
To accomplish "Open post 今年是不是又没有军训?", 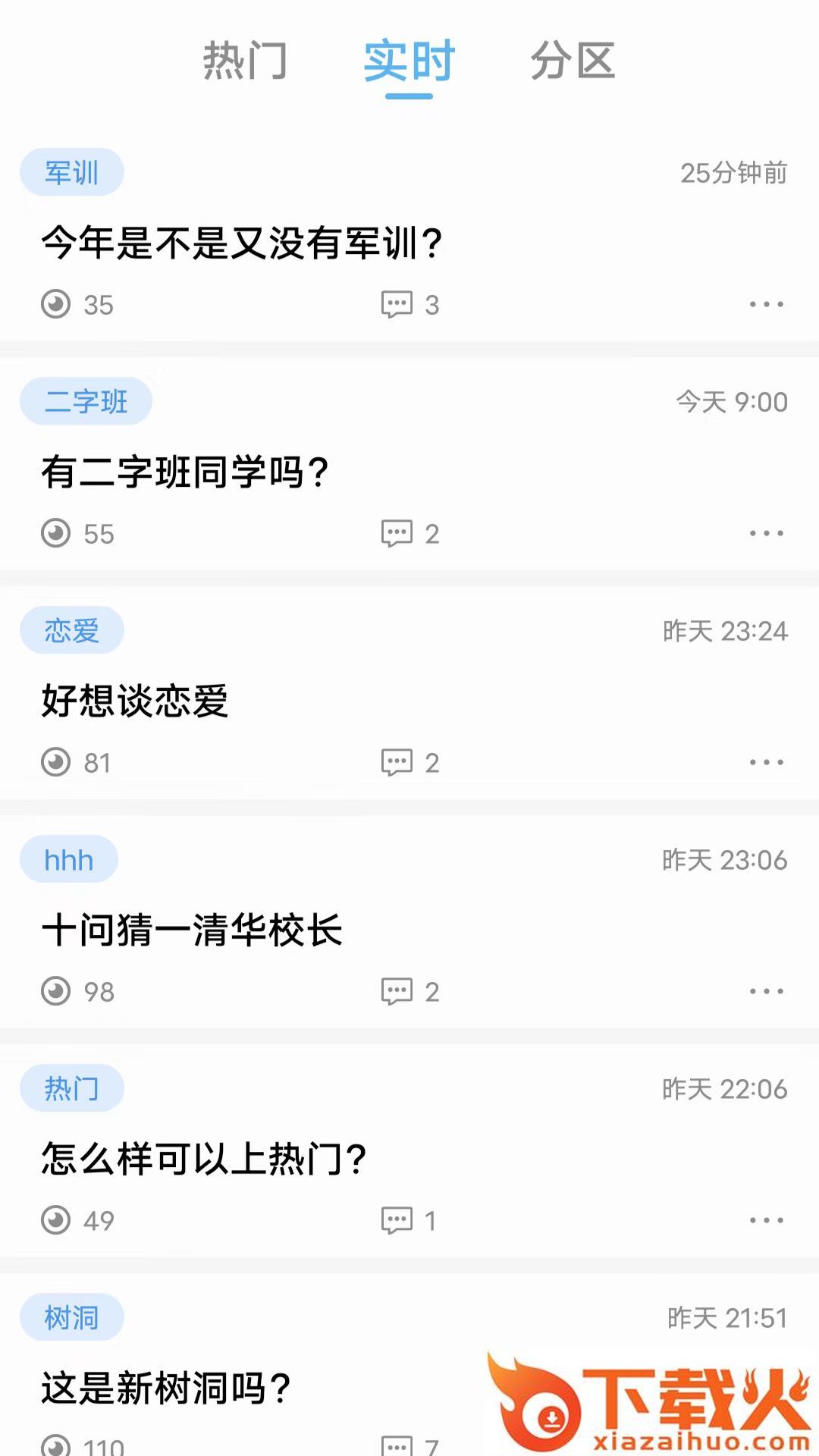I will pyautogui.click(x=242, y=243).
